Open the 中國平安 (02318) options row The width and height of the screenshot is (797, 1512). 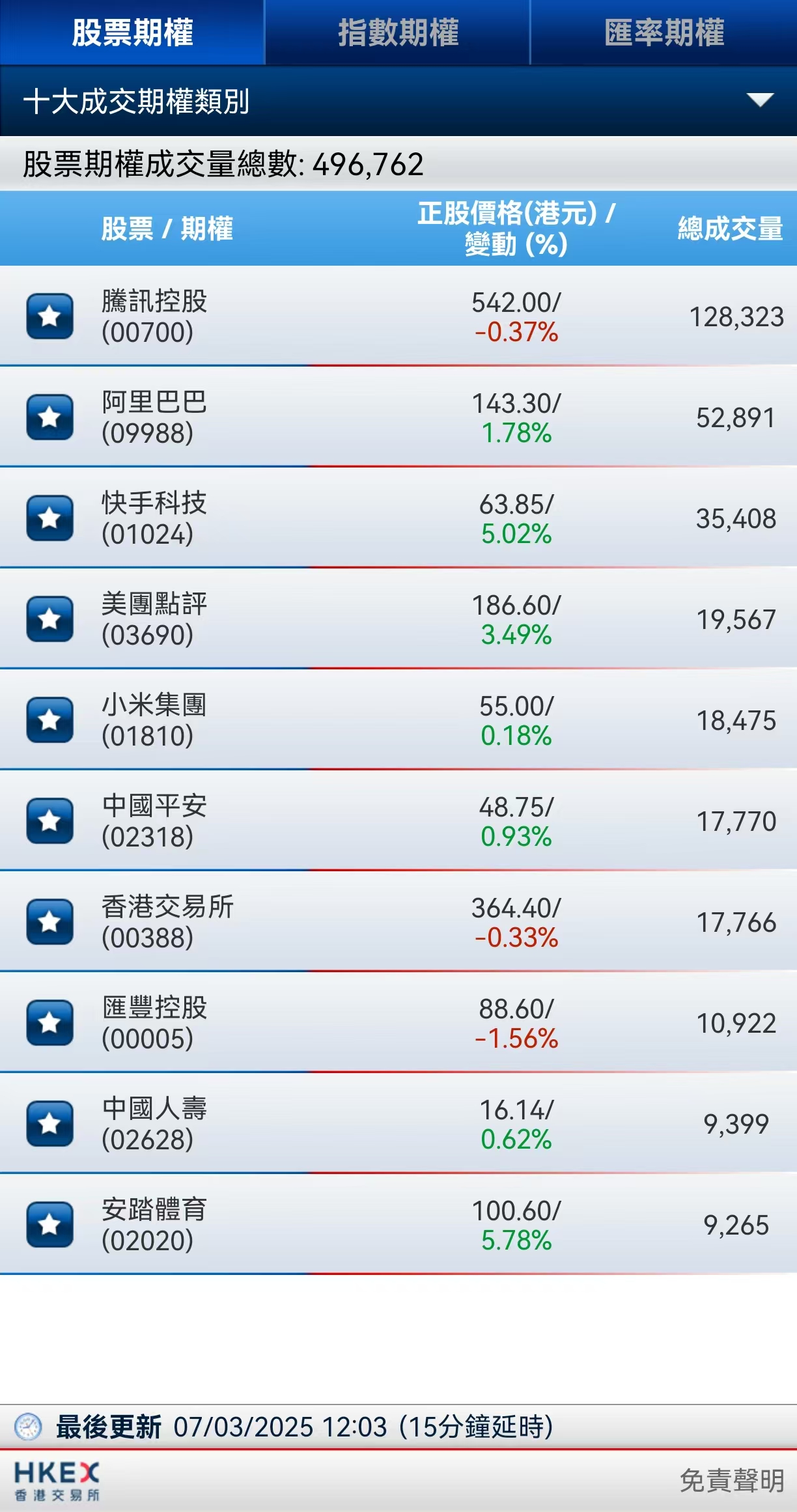point(398,820)
